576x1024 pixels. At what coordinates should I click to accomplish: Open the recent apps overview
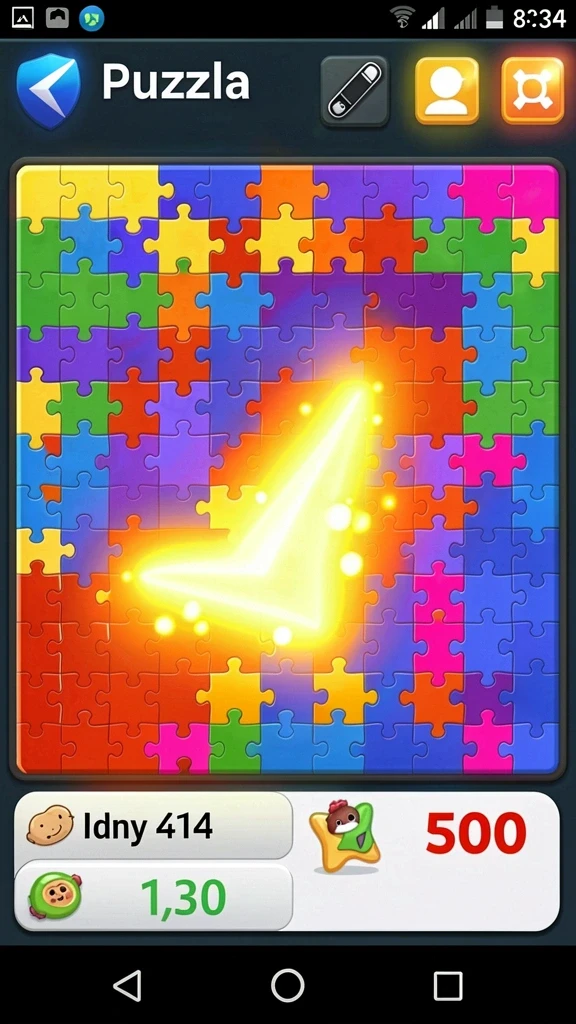coord(448,985)
